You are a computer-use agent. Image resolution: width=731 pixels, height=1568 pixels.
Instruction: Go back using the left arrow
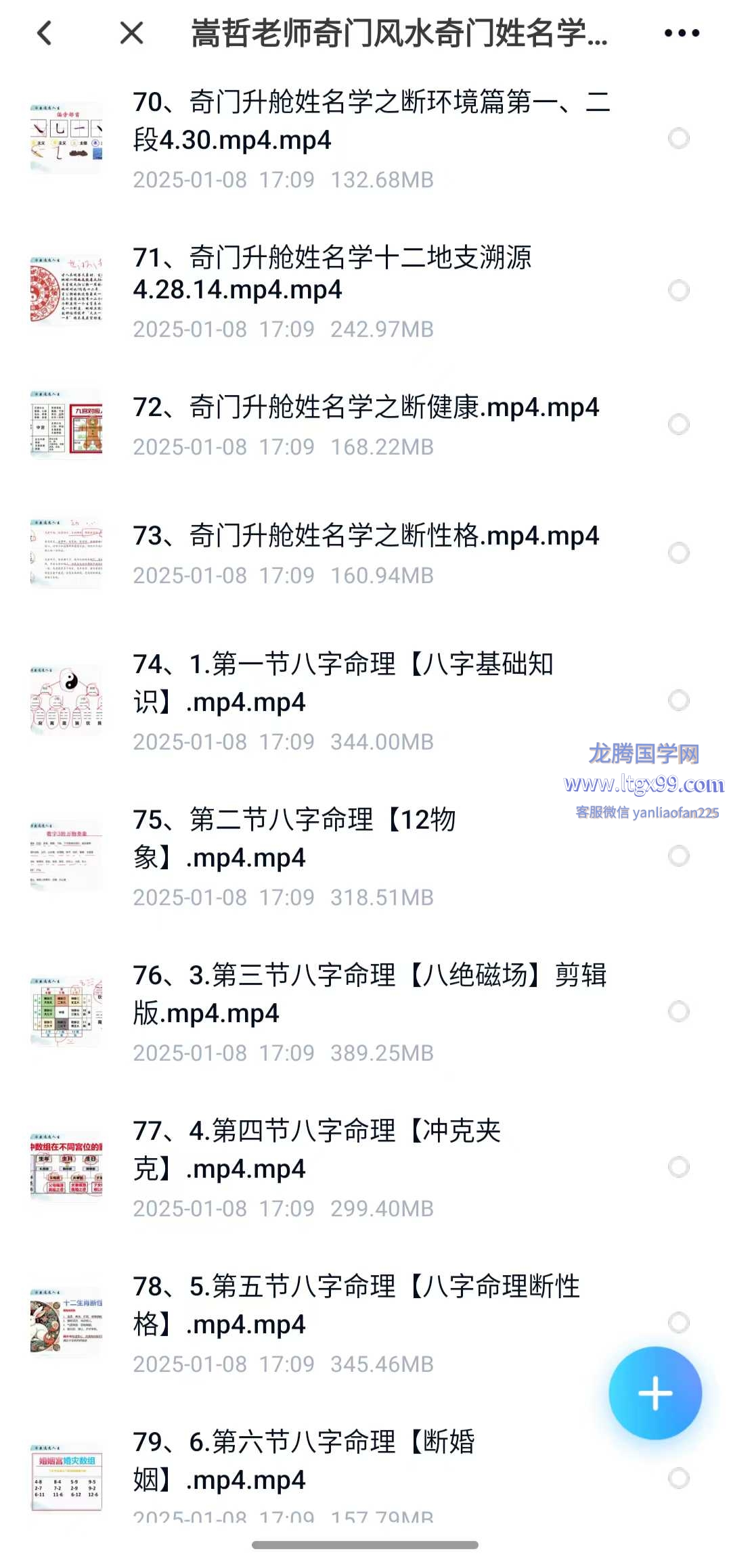coord(45,32)
